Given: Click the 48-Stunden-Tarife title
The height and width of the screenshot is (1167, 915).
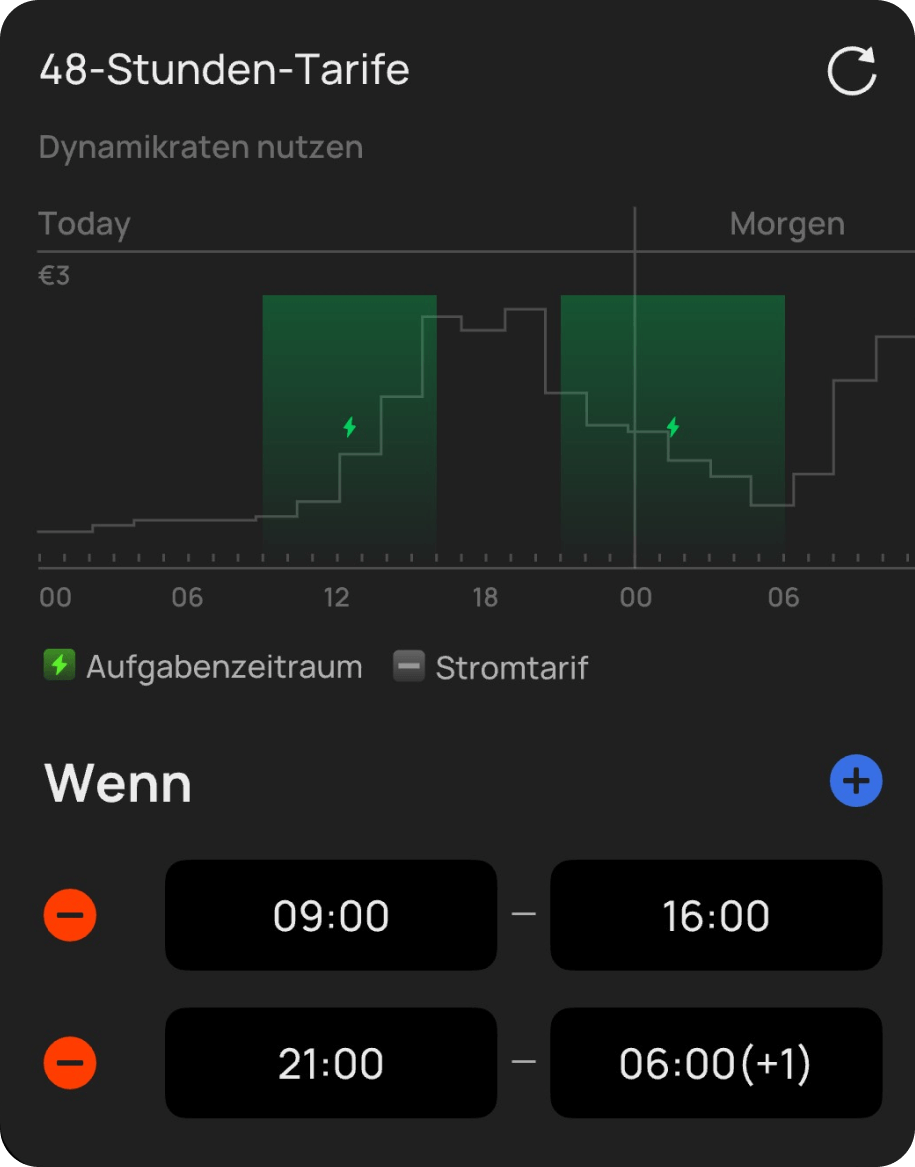Looking at the screenshot, I should pos(222,70).
